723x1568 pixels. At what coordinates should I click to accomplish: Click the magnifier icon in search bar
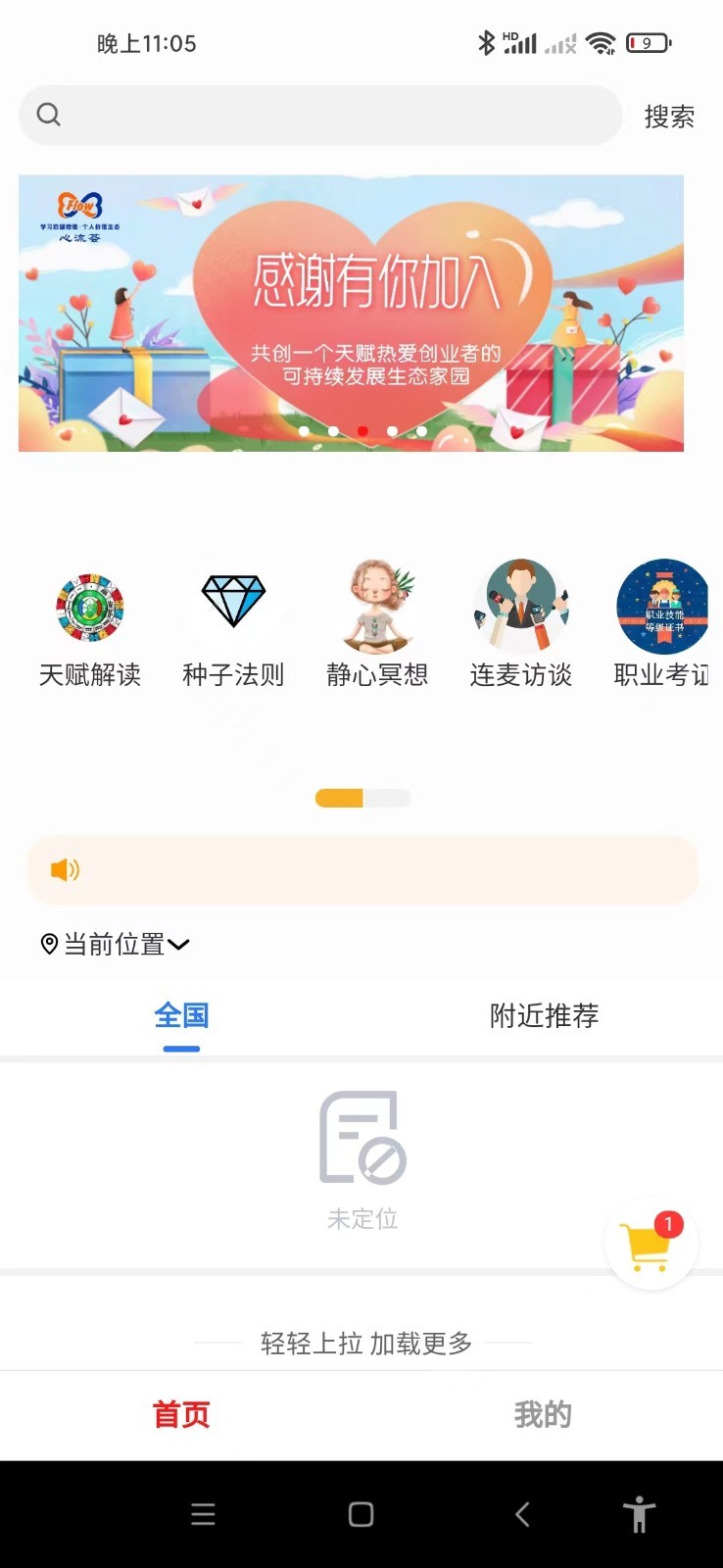pos(48,114)
